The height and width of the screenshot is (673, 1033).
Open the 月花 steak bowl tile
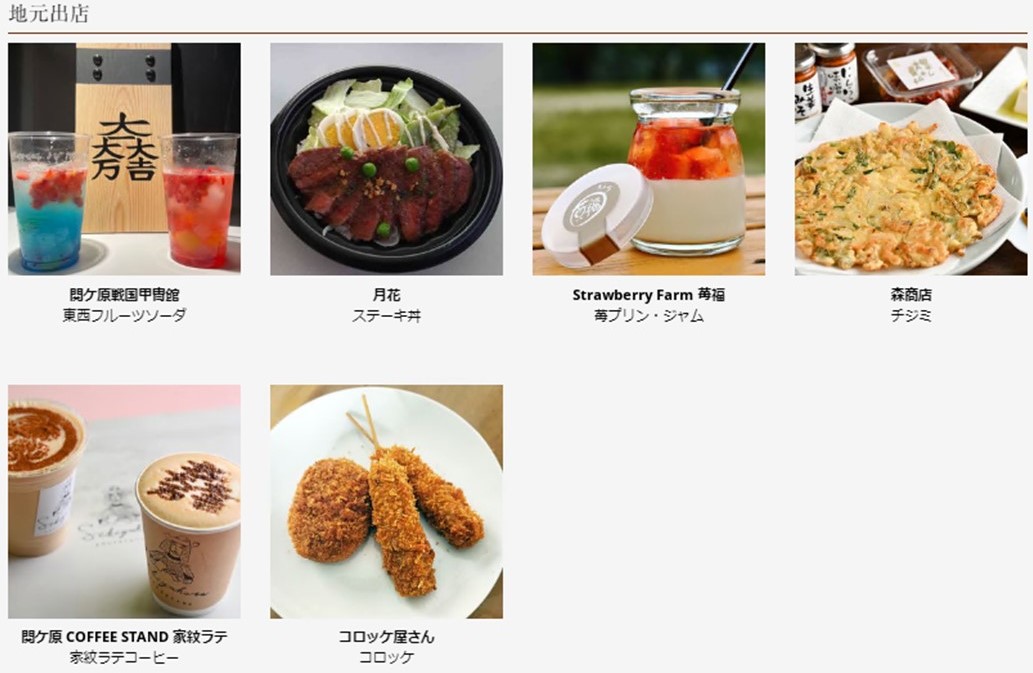386,159
